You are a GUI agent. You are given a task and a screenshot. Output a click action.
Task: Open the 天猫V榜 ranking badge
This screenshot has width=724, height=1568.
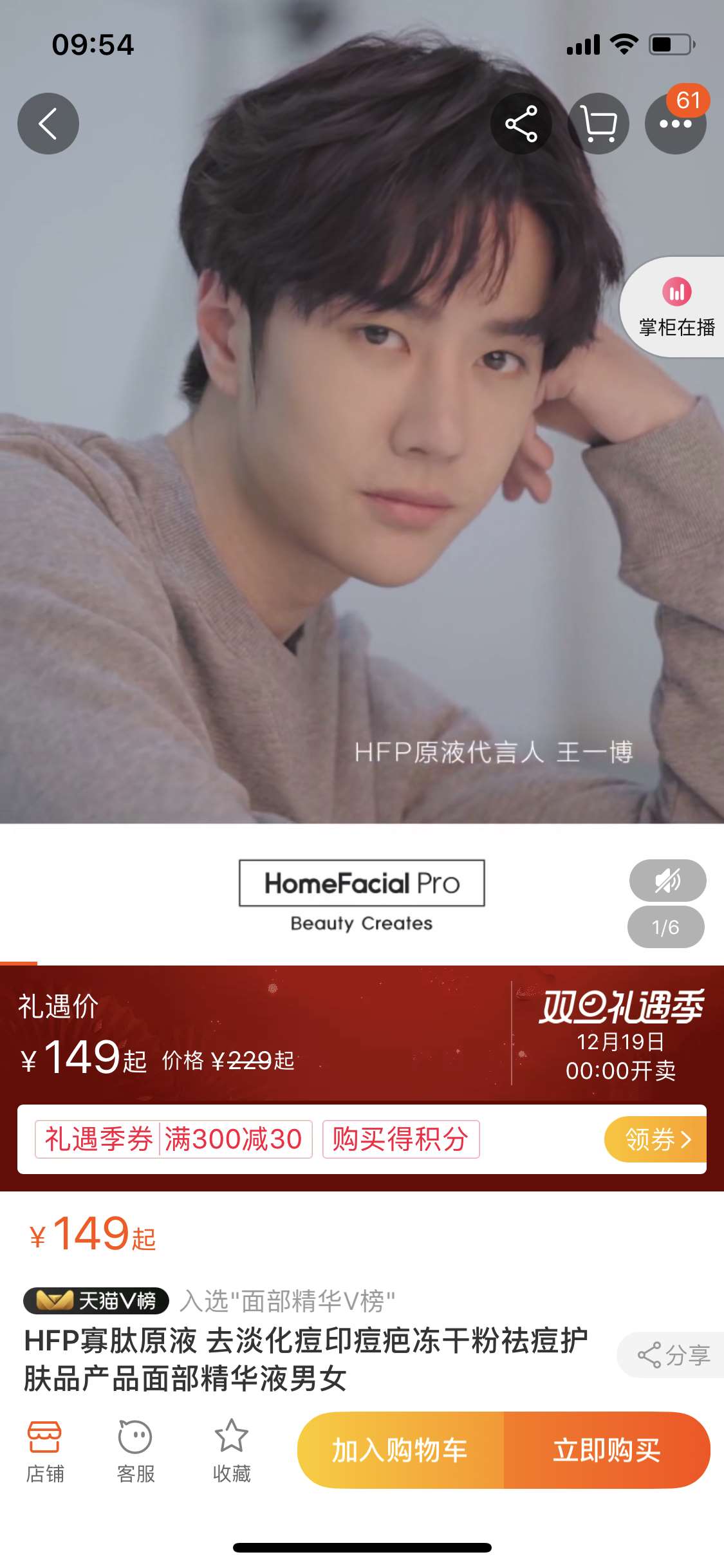97,1301
